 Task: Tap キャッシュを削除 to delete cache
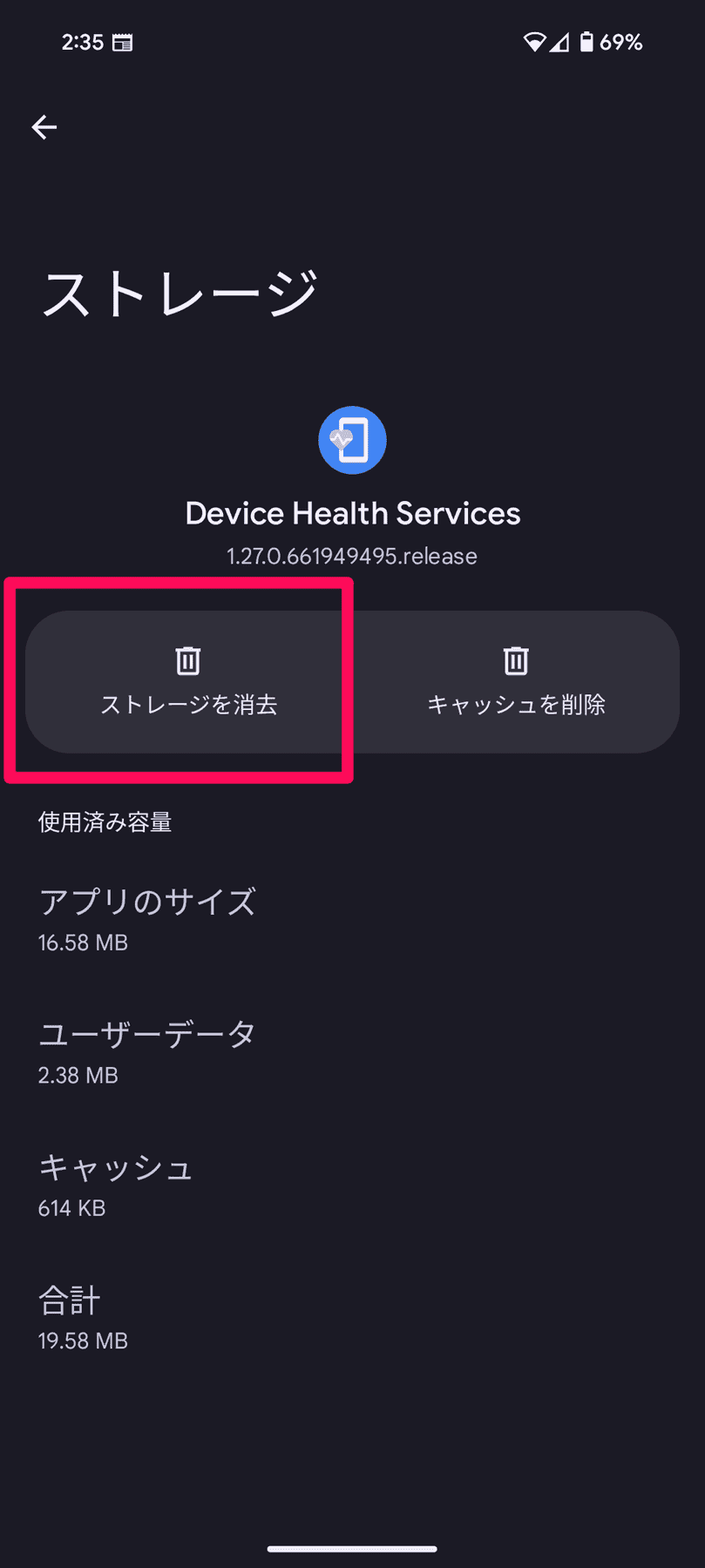point(516,682)
